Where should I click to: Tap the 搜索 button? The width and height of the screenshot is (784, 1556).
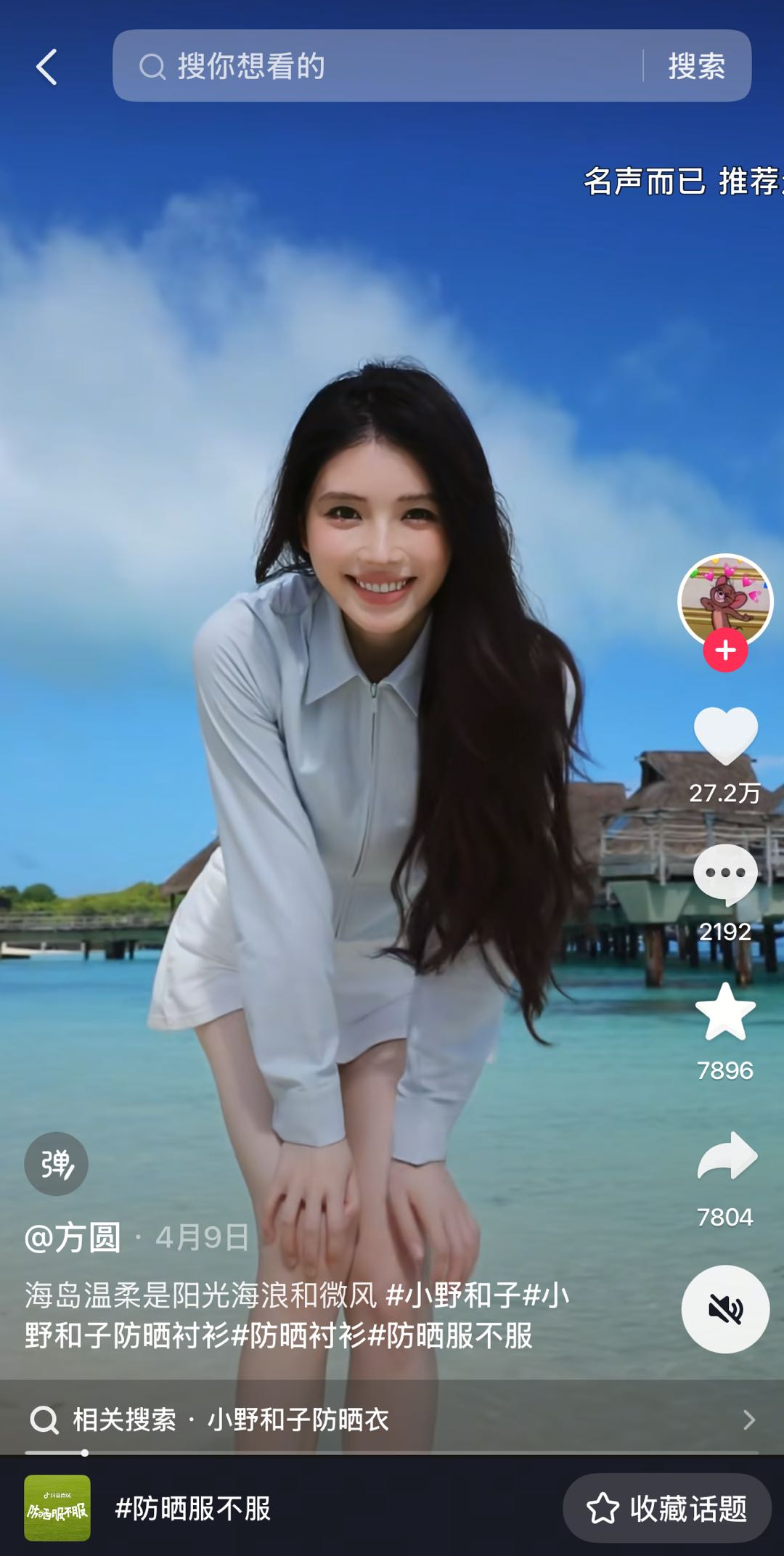(696, 66)
